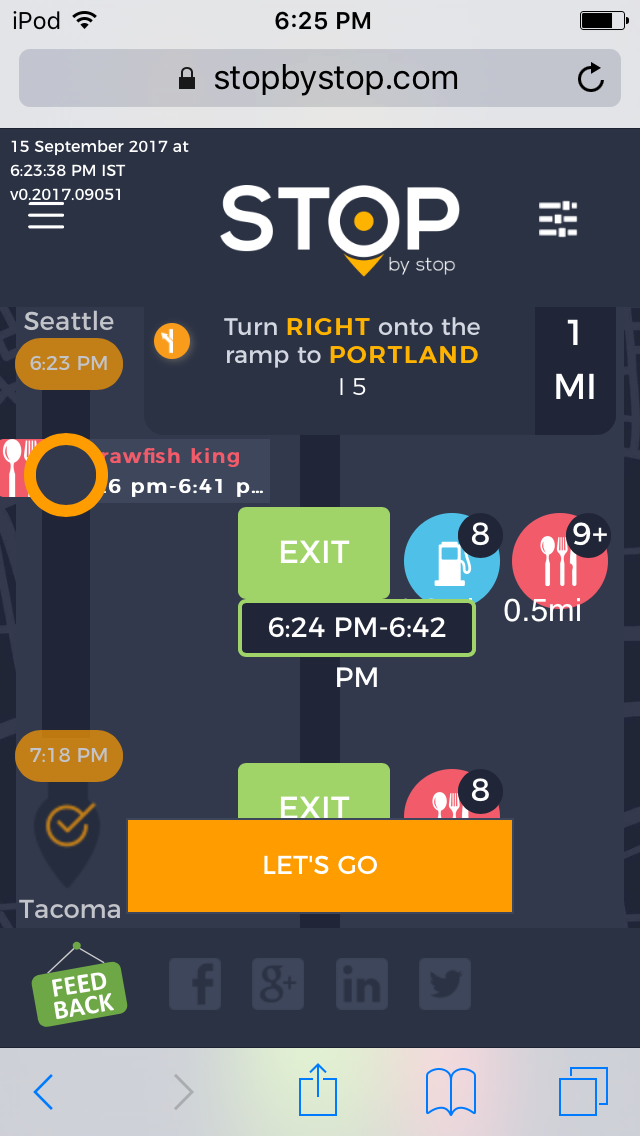The height and width of the screenshot is (1136, 640).
Task: Tap the LET'S GO button
Action: [320, 865]
